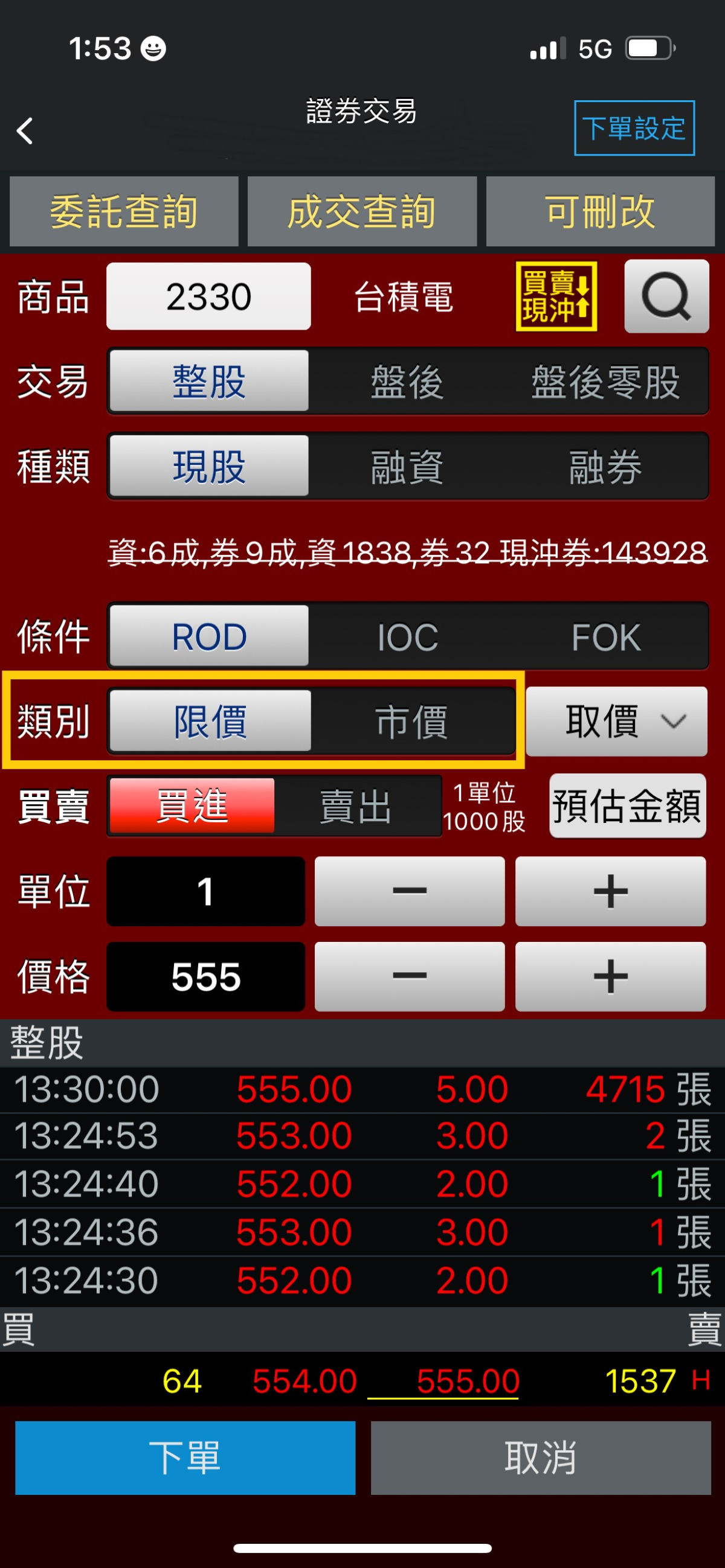
Task: Show 預估金額 estimated amount
Action: coord(628,806)
